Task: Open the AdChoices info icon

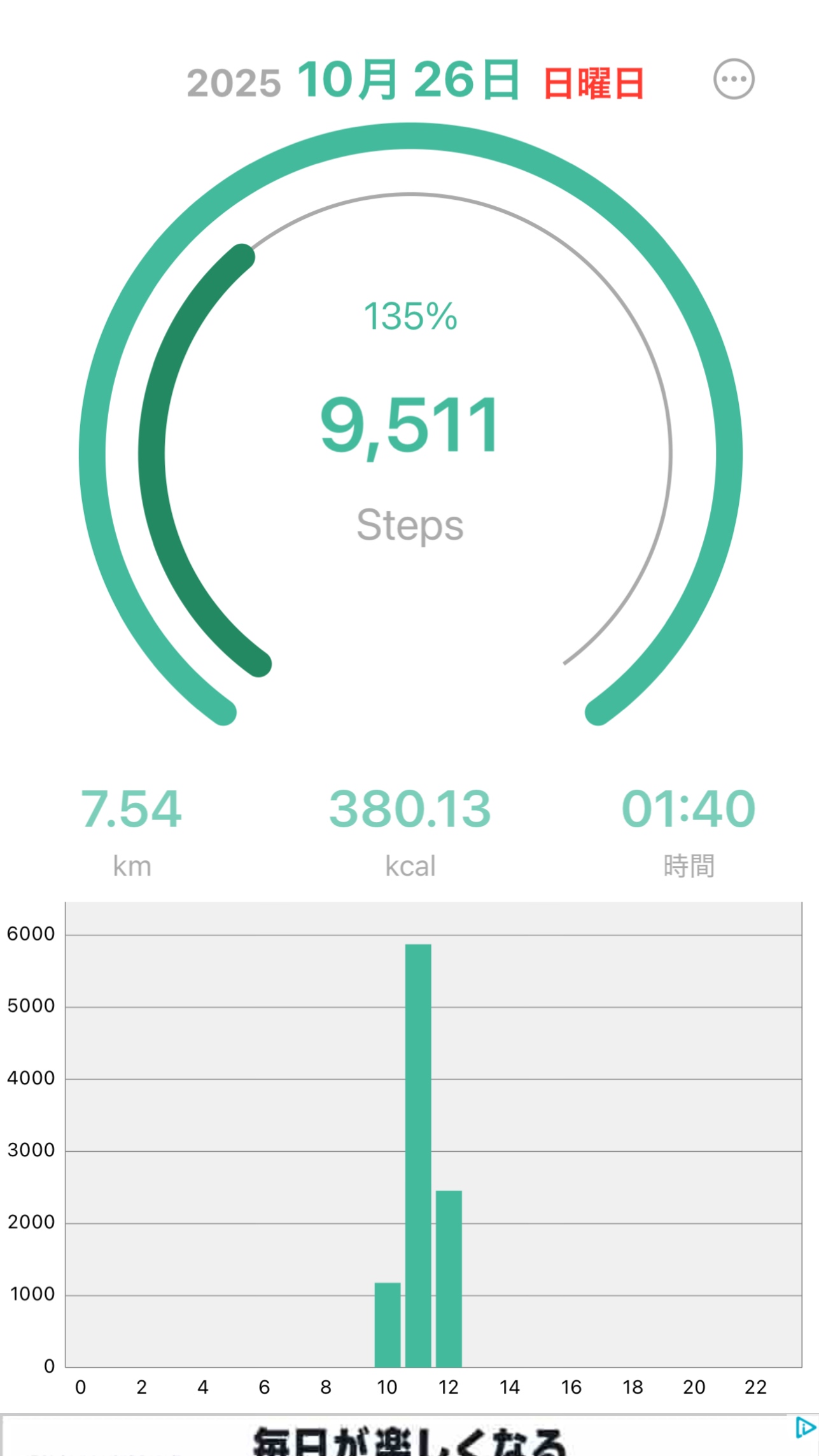Action: 805,1427
